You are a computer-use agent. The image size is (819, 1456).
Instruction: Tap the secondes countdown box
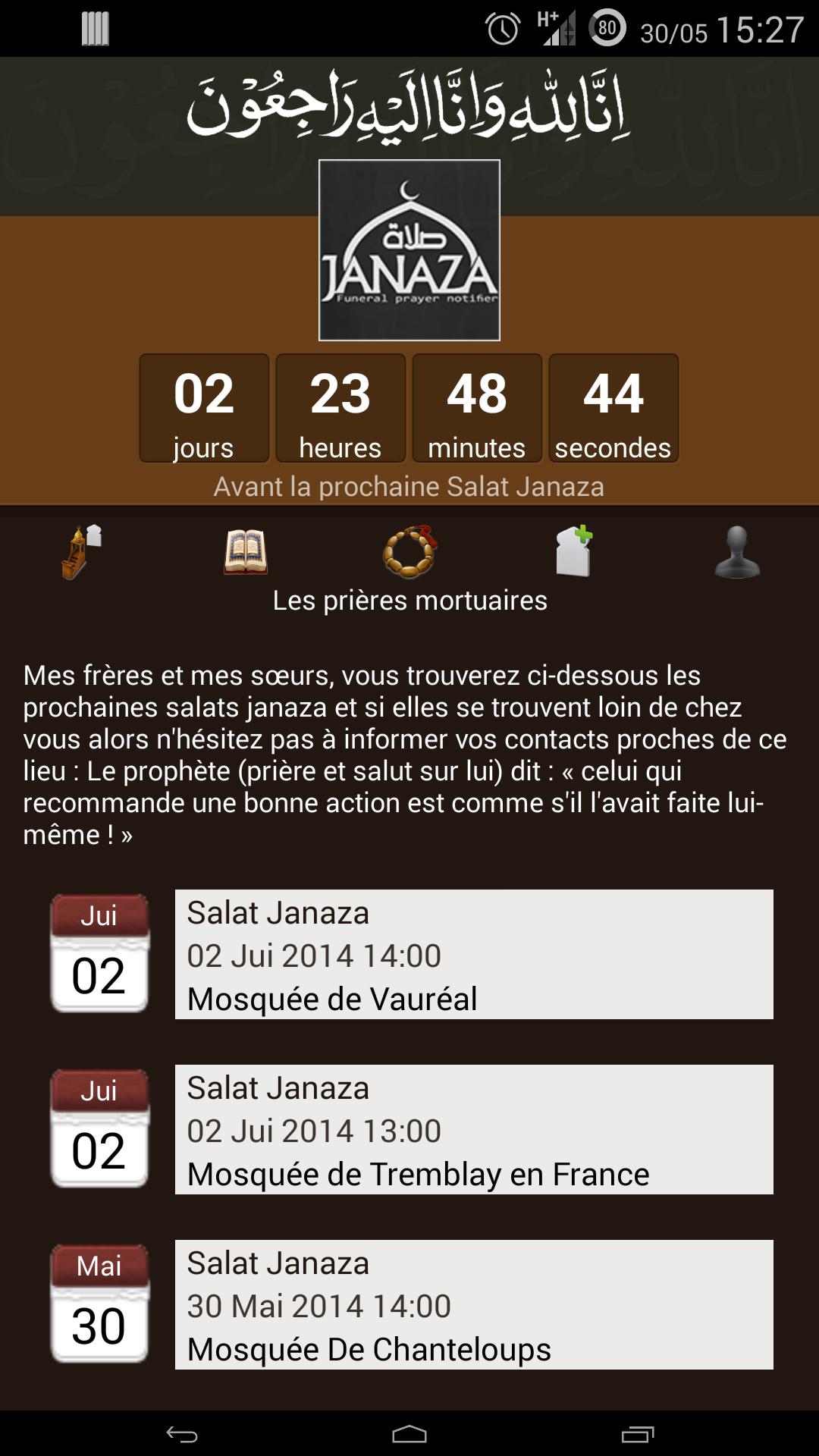point(613,407)
